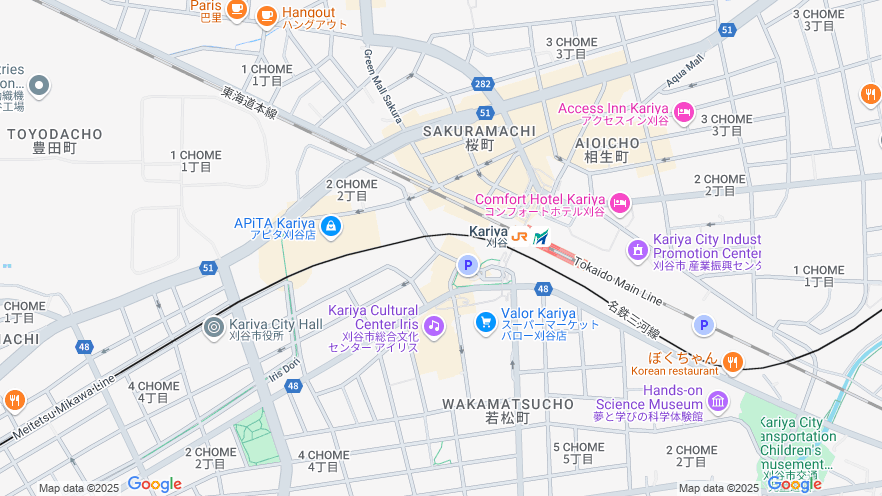Open the Hangout cafe marker
882x496 pixels.
point(266,15)
